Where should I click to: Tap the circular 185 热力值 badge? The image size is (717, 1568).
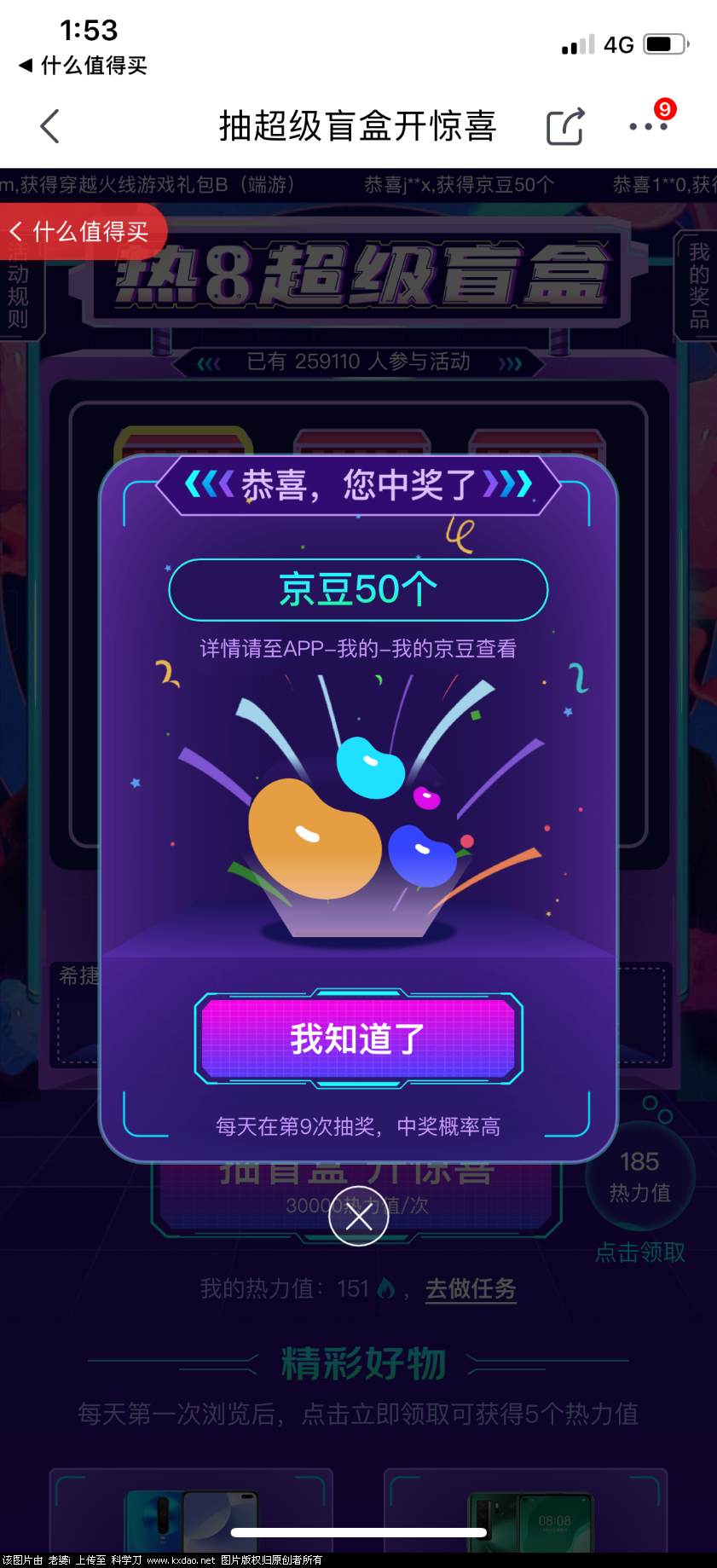[640, 1175]
